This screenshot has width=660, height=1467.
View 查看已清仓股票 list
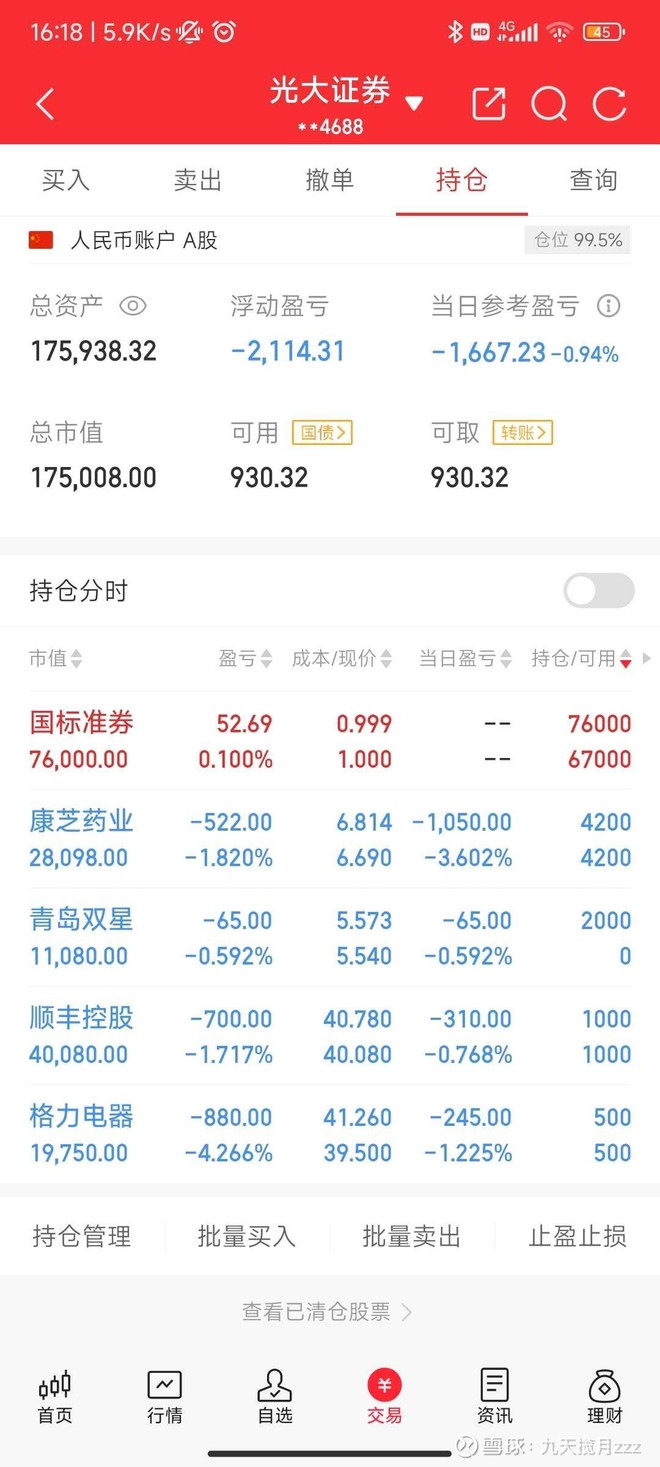[326, 1312]
